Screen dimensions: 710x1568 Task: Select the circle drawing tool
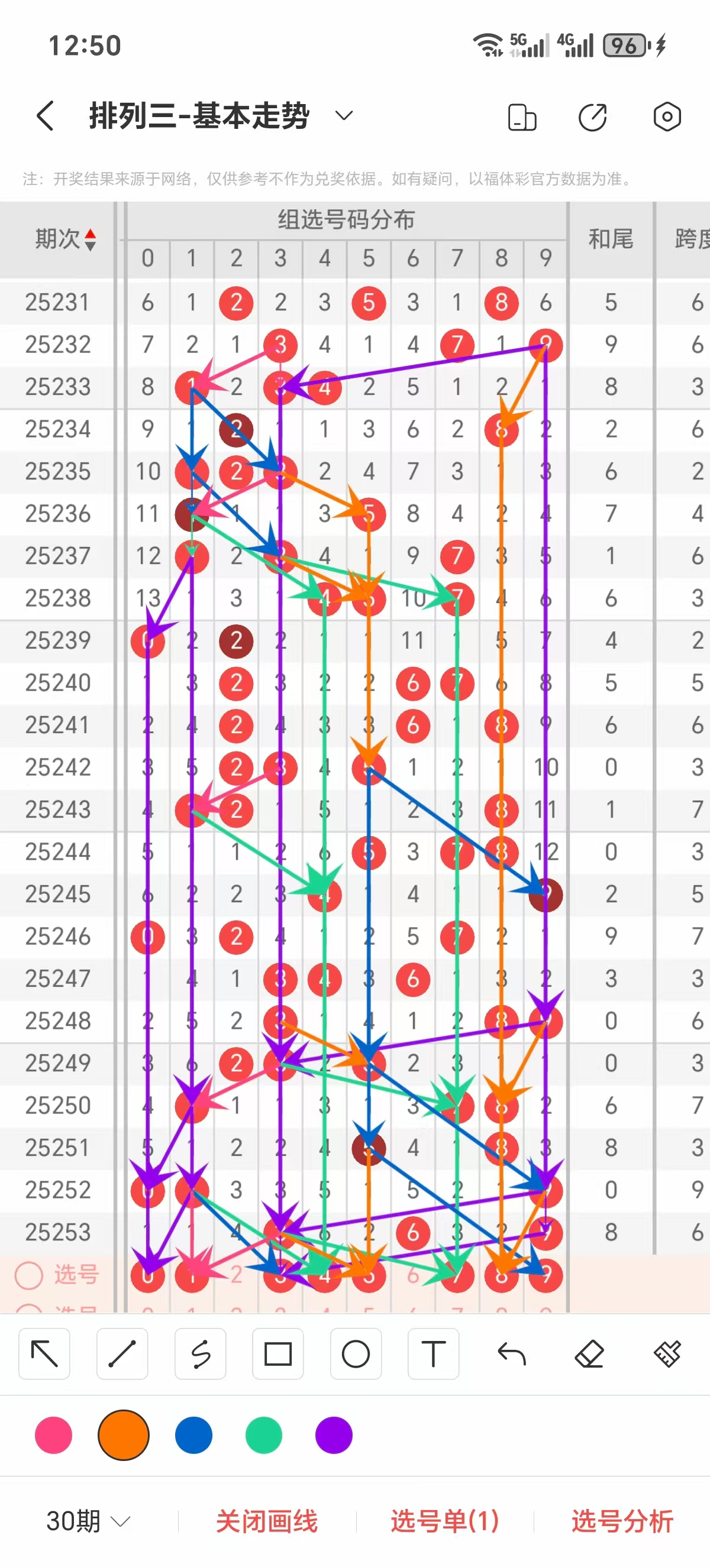click(356, 1355)
